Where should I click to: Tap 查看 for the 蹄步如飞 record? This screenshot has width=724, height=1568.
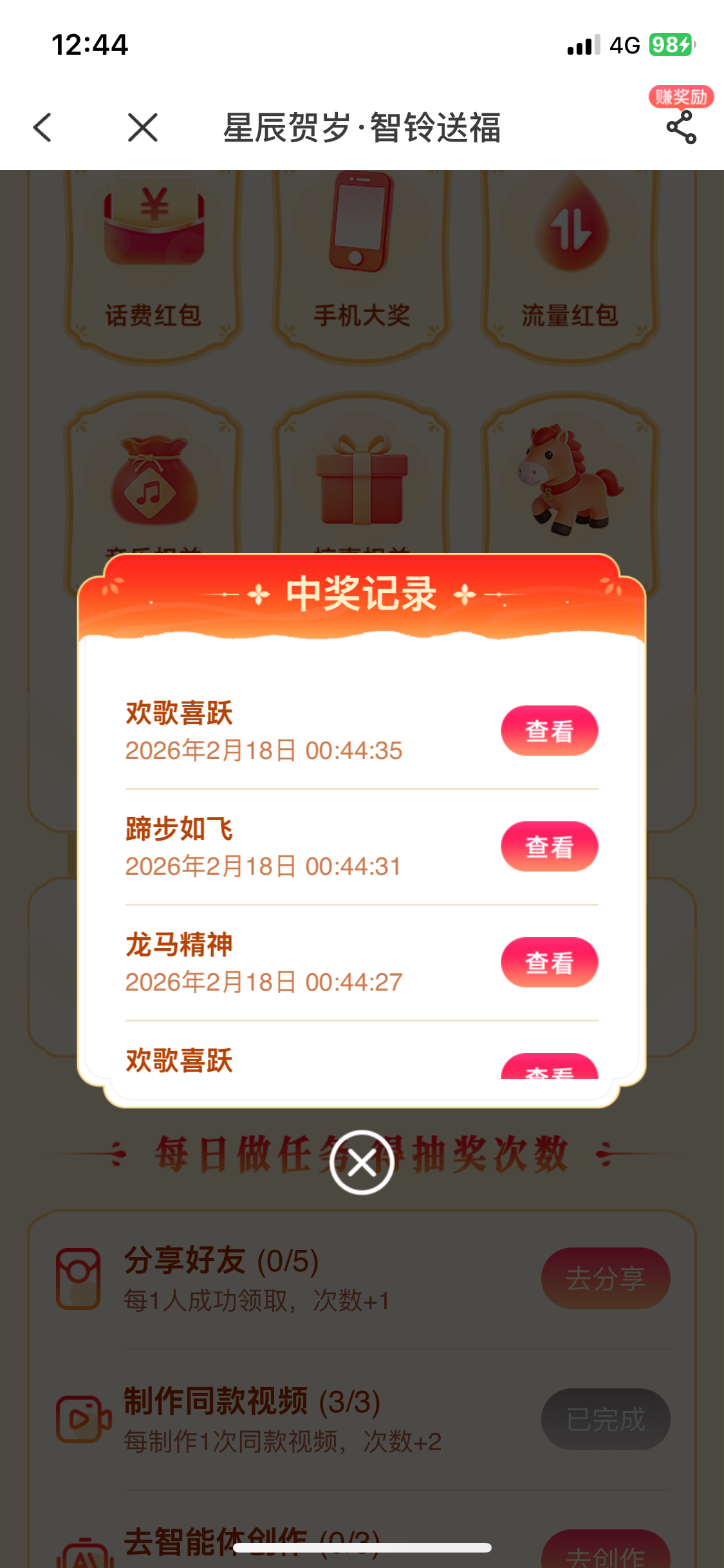click(x=549, y=846)
